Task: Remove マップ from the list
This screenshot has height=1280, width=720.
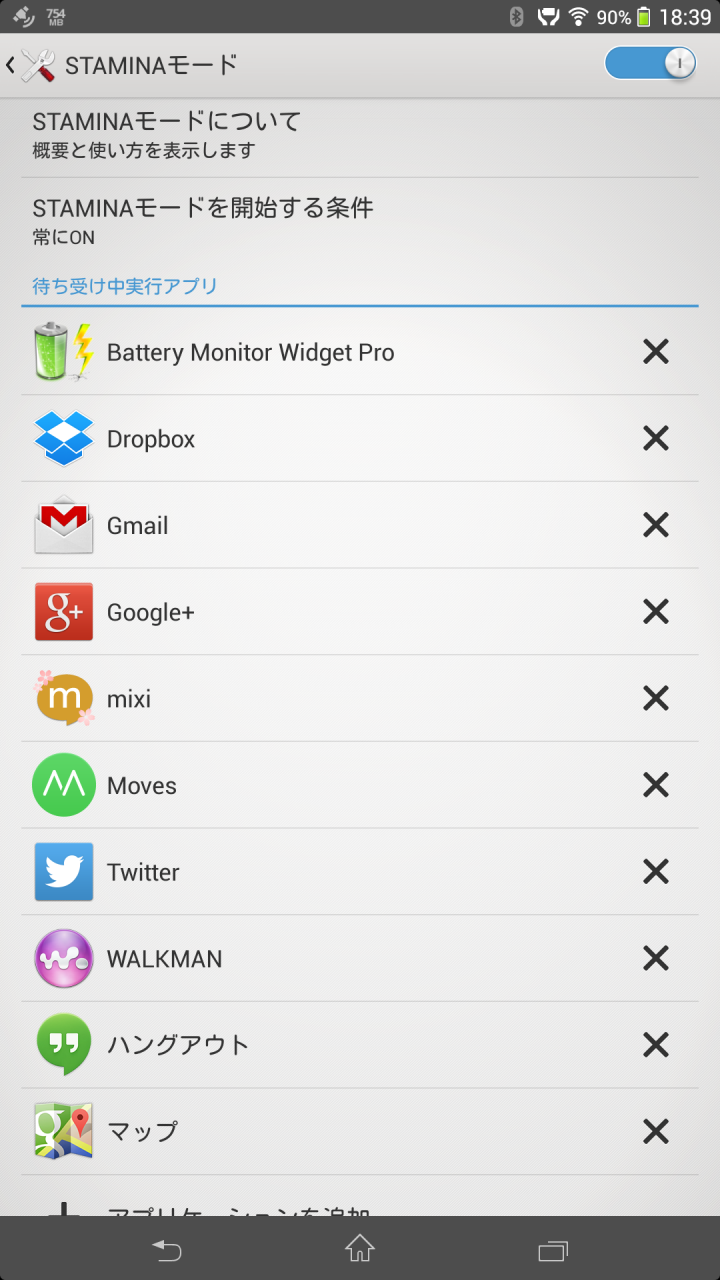Action: pos(656,1132)
